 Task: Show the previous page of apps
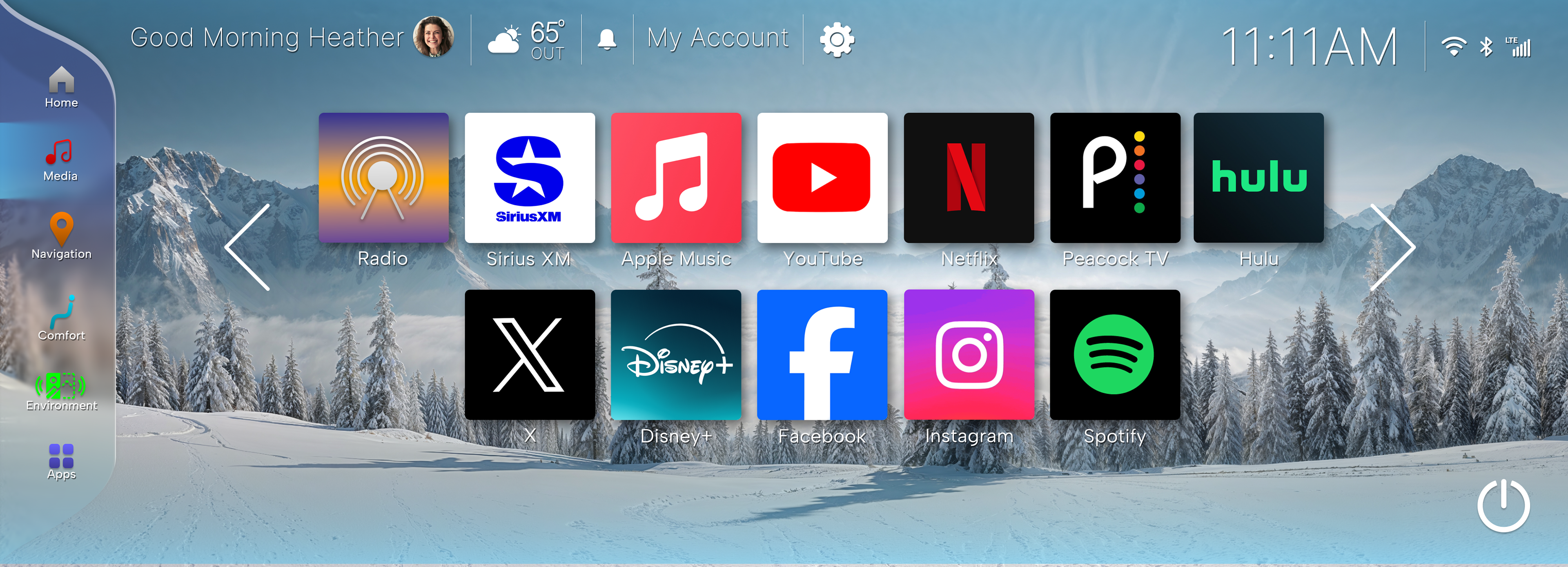[248, 247]
